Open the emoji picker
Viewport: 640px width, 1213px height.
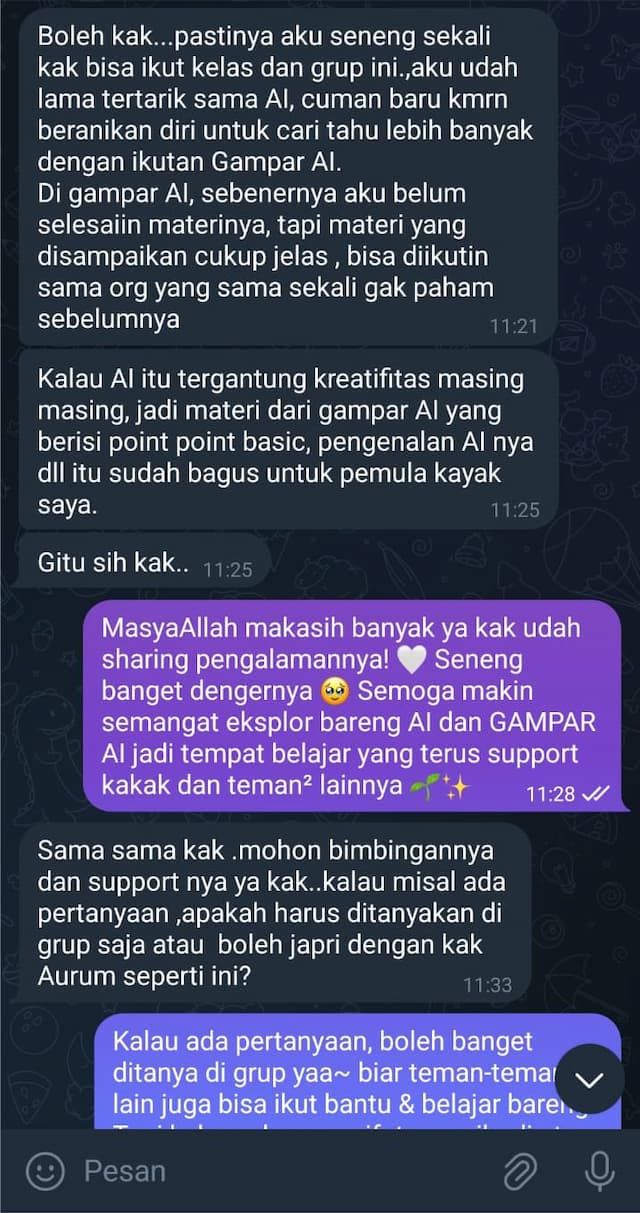[44, 1171]
